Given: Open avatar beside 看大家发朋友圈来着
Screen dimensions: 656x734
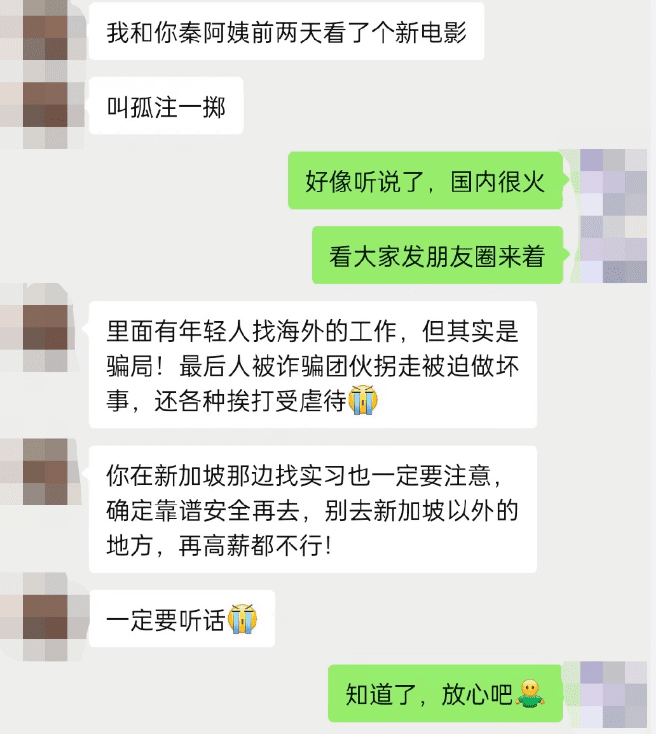Looking at the screenshot, I should point(613,255).
